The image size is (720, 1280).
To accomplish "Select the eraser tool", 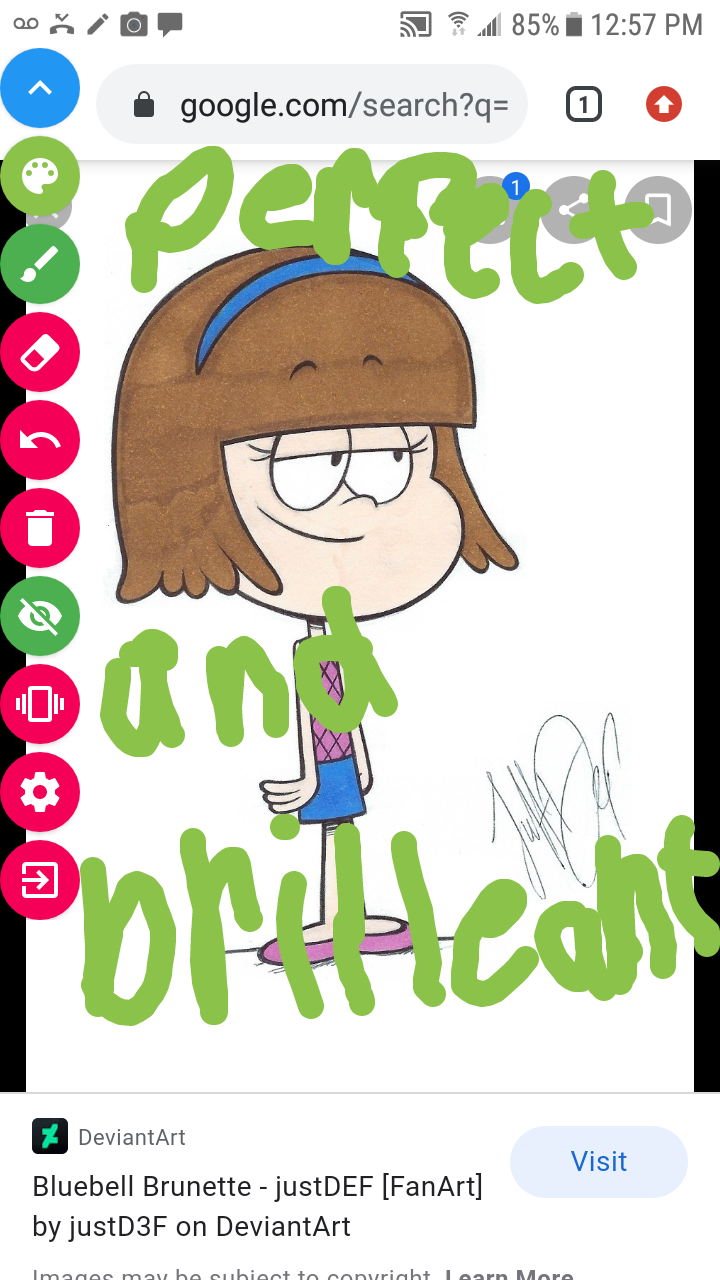I will pyautogui.click(x=40, y=352).
